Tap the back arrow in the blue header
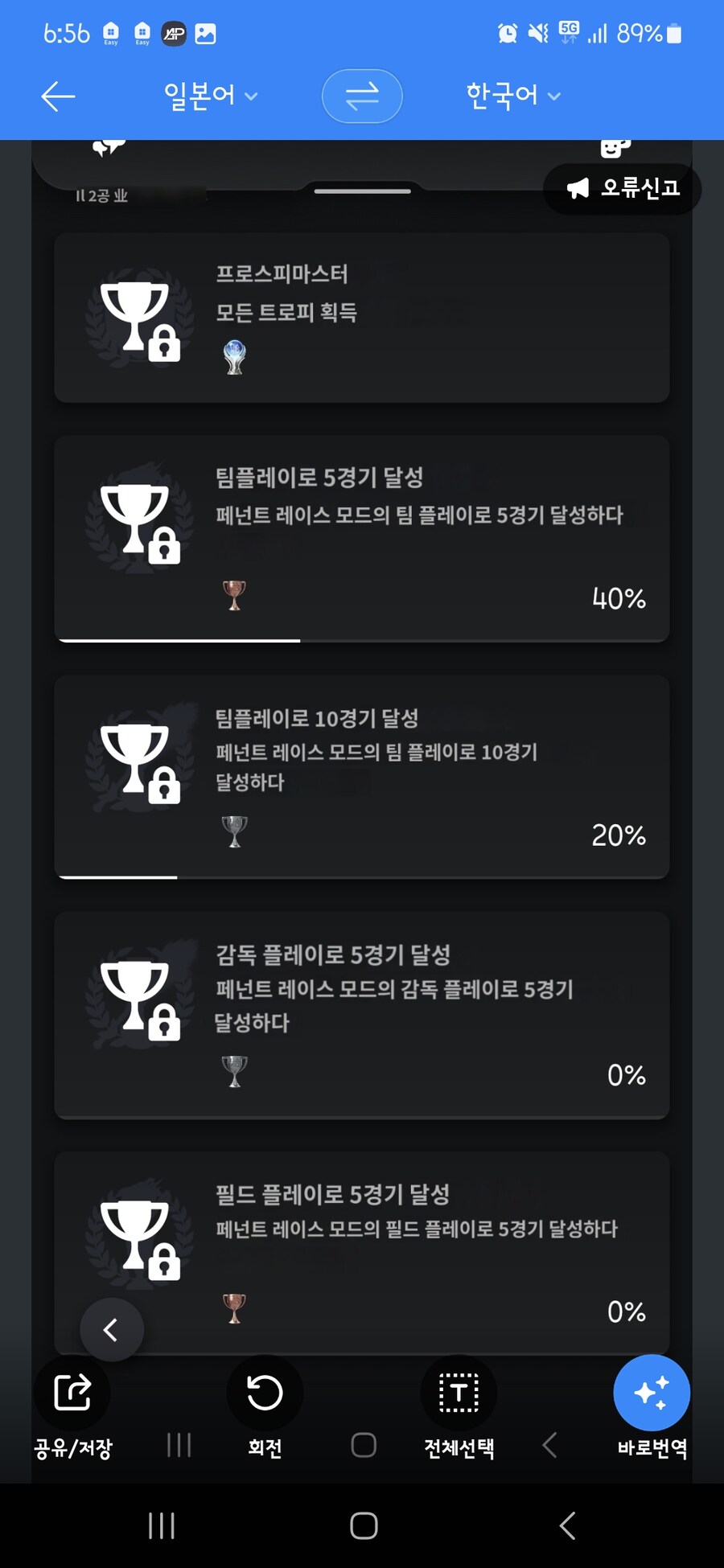Screen dimensions: 724x1568 56,96
